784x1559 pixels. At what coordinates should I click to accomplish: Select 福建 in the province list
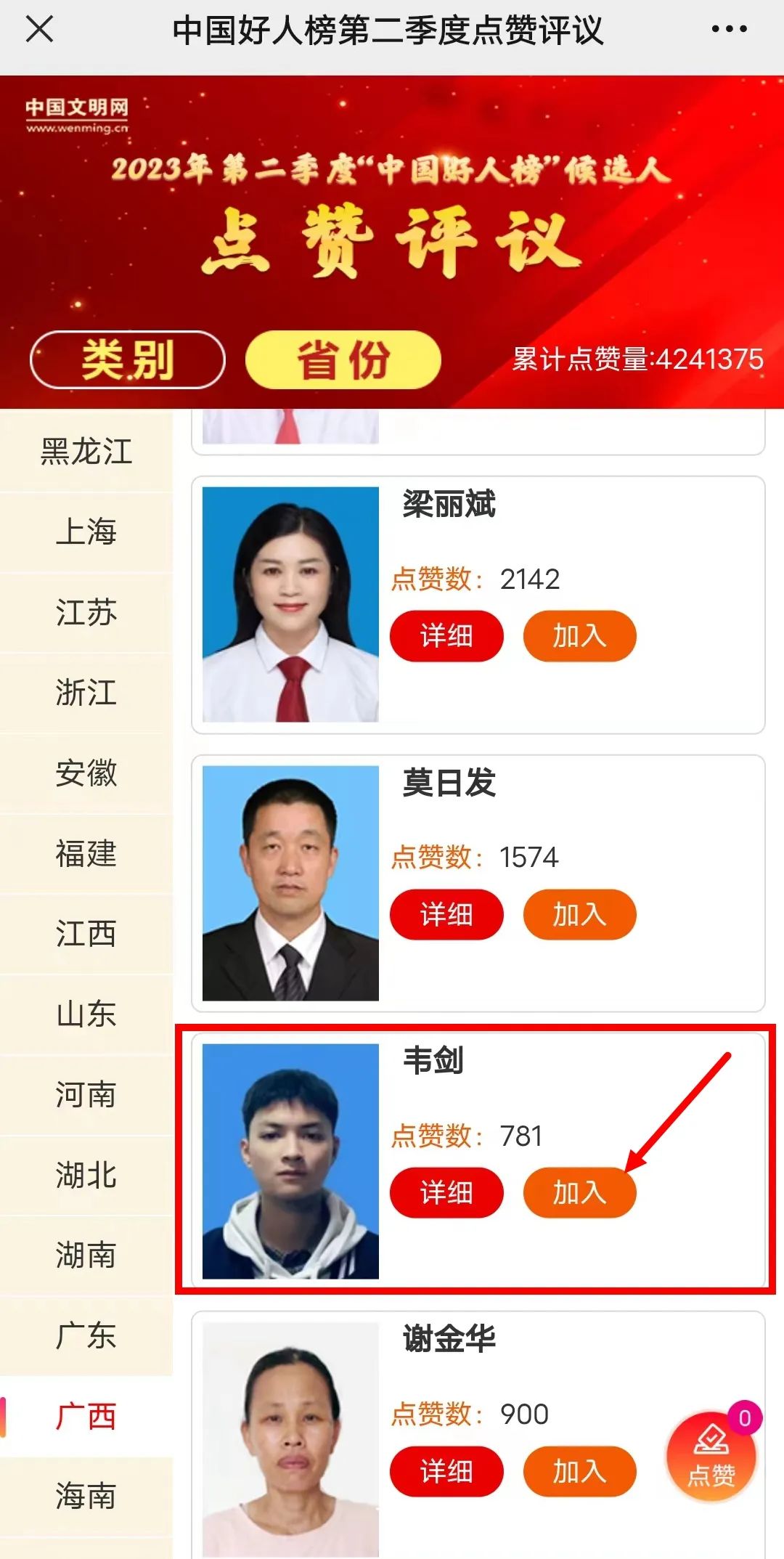(86, 853)
